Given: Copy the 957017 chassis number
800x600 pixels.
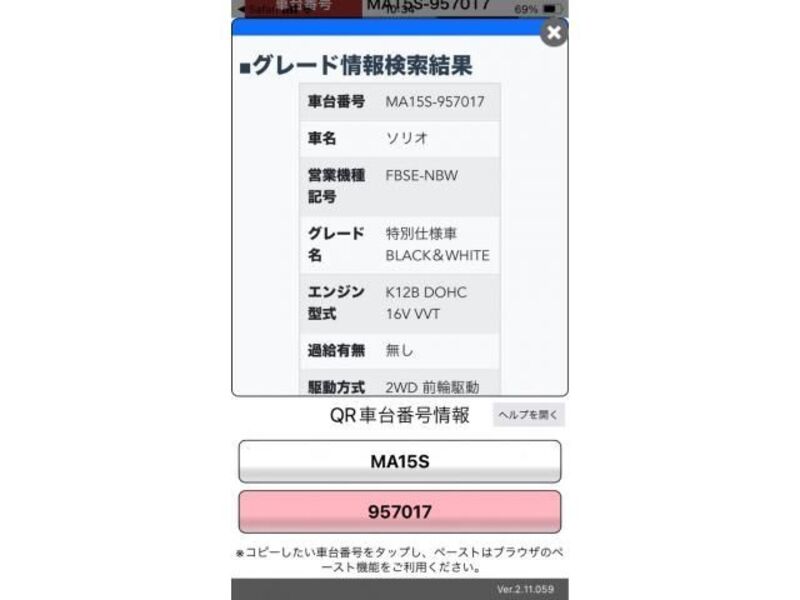Looking at the screenshot, I should 399,512.
